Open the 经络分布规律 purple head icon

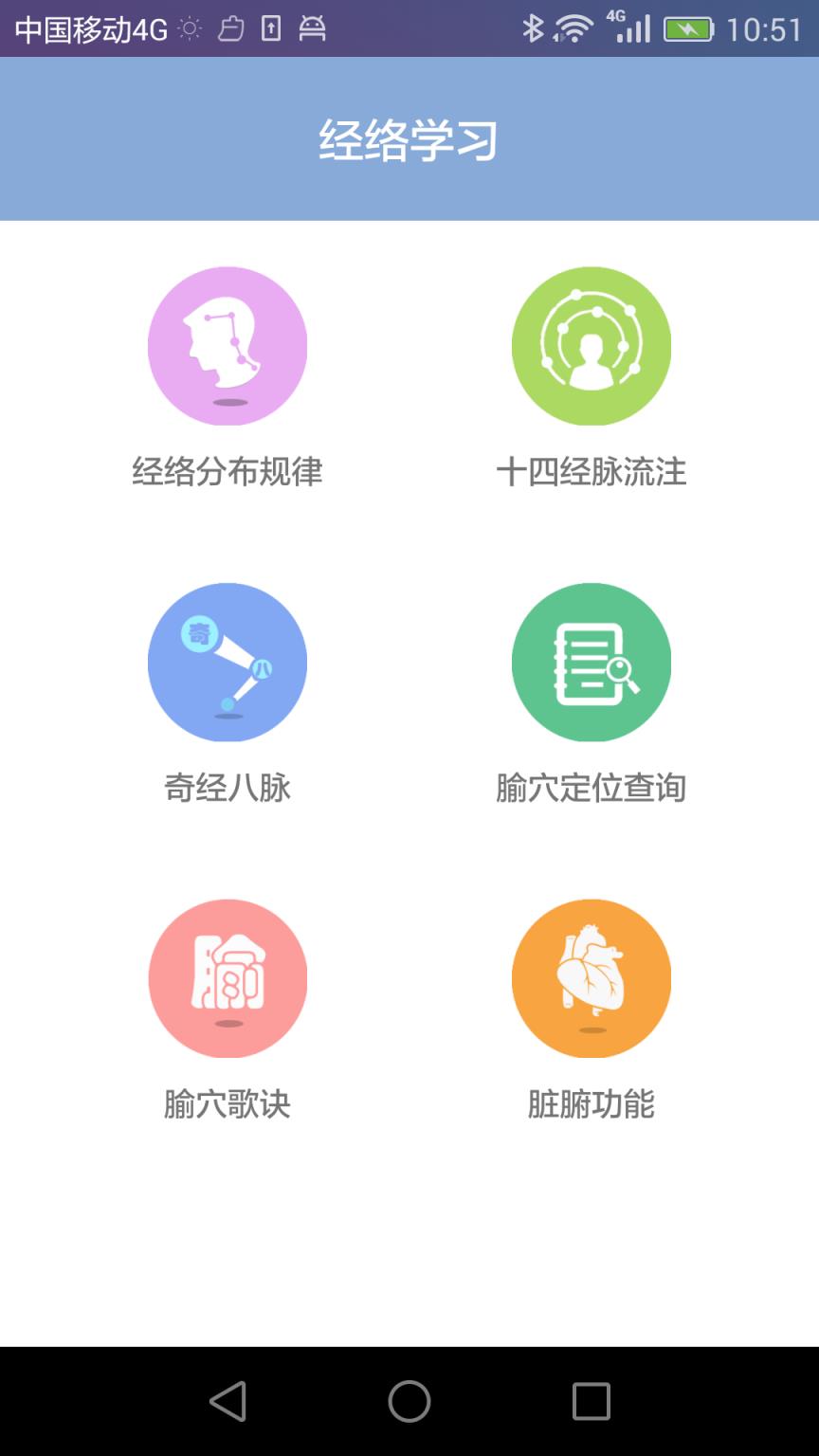[227, 346]
